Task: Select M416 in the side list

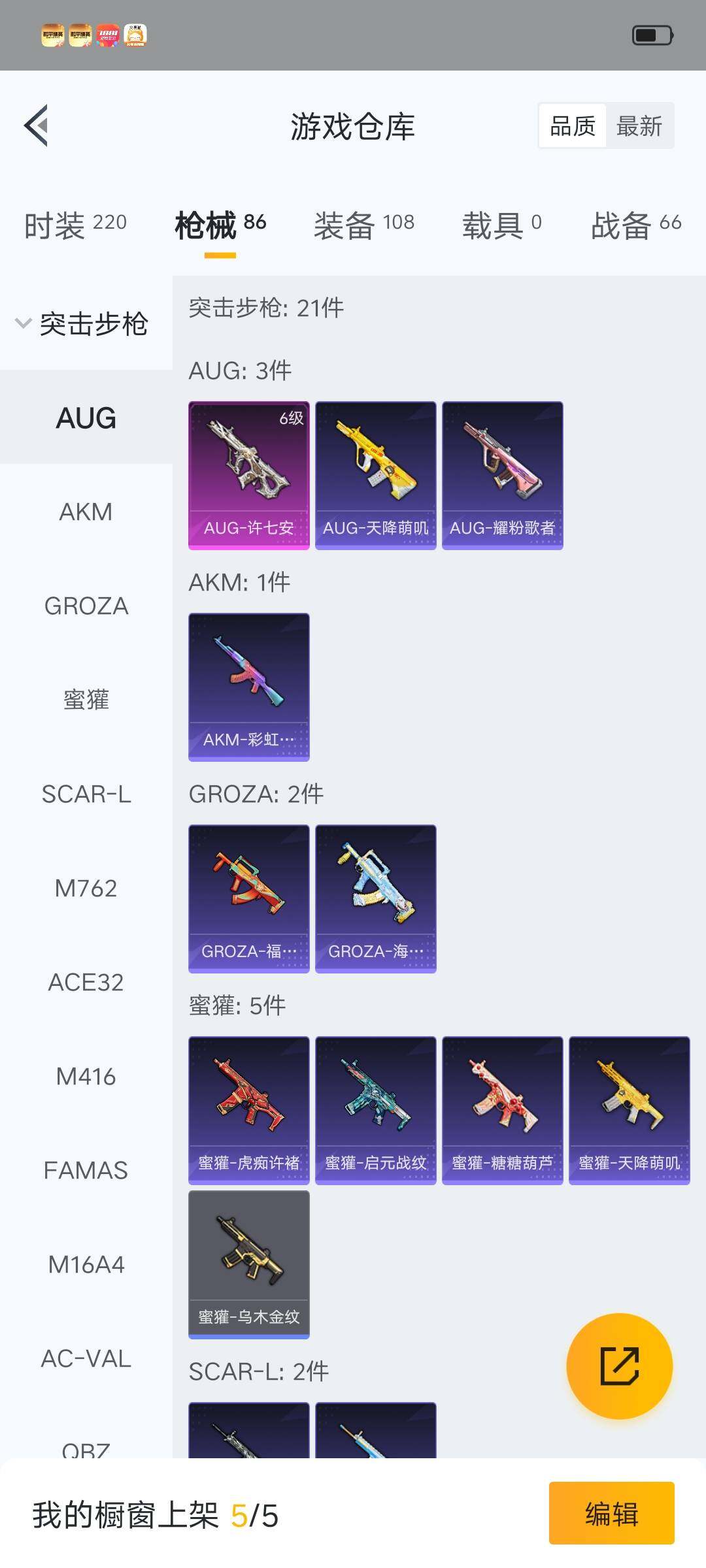Action: [86, 1076]
